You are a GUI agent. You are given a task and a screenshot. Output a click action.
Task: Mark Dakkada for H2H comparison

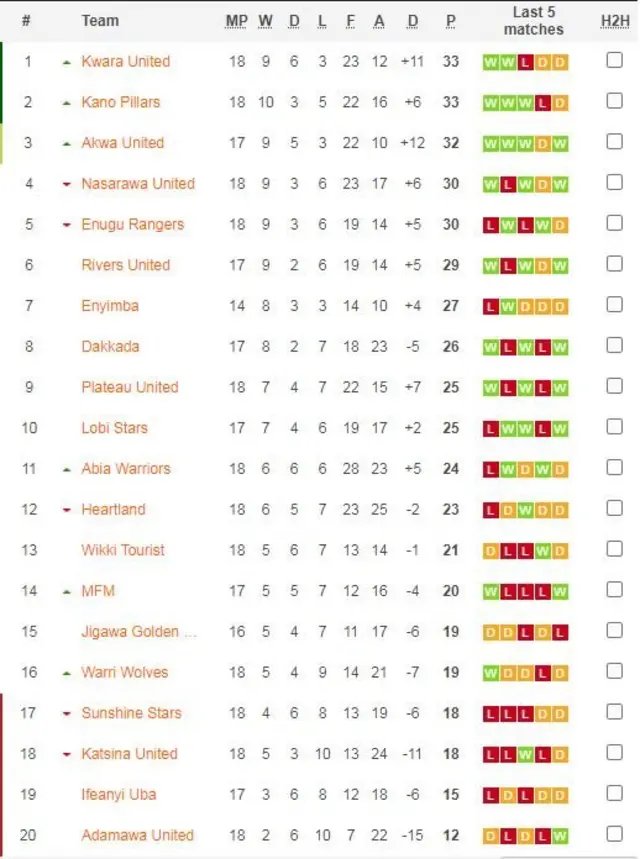point(614,346)
